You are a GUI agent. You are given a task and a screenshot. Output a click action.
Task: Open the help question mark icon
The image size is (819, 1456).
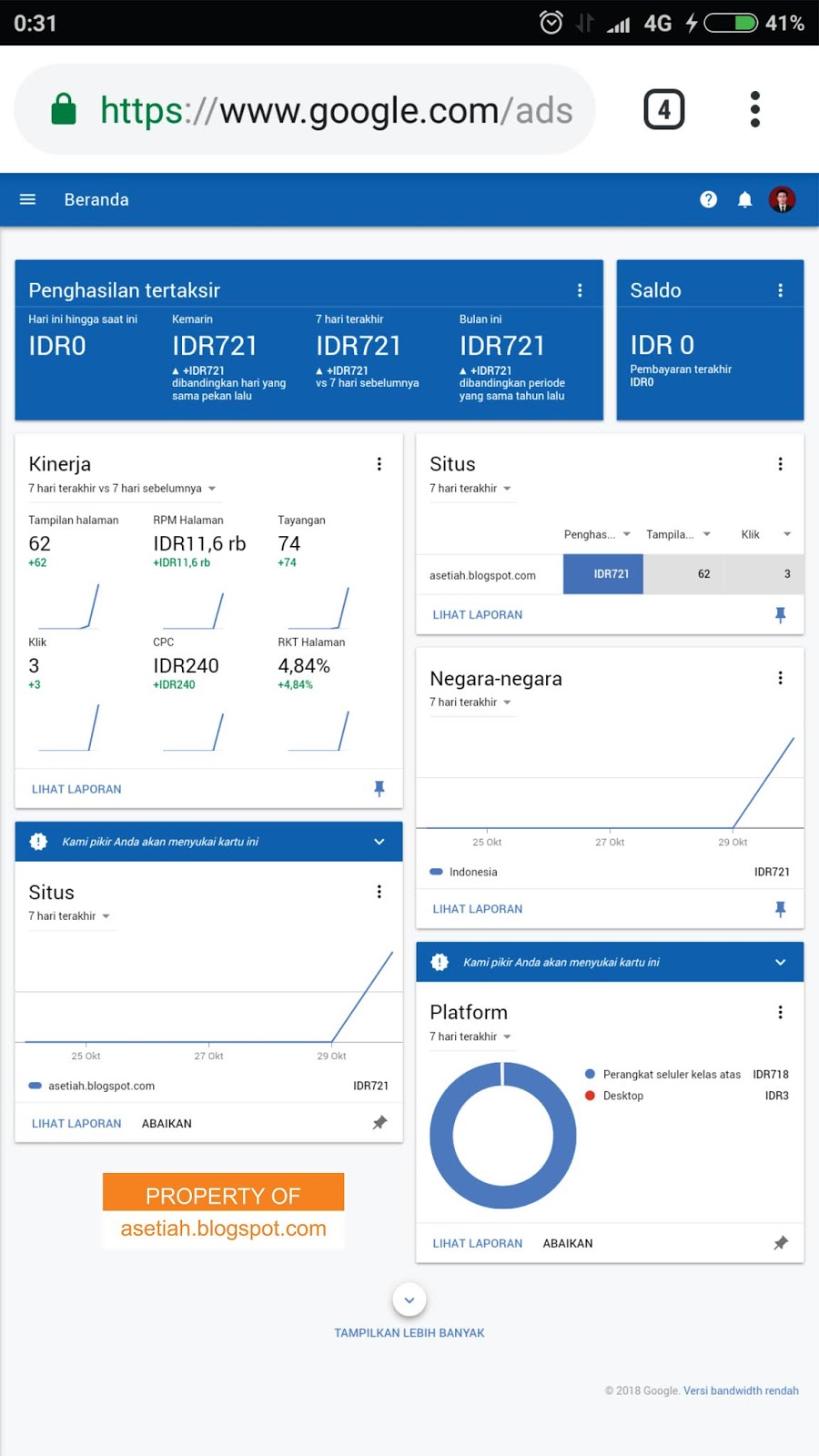[709, 199]
